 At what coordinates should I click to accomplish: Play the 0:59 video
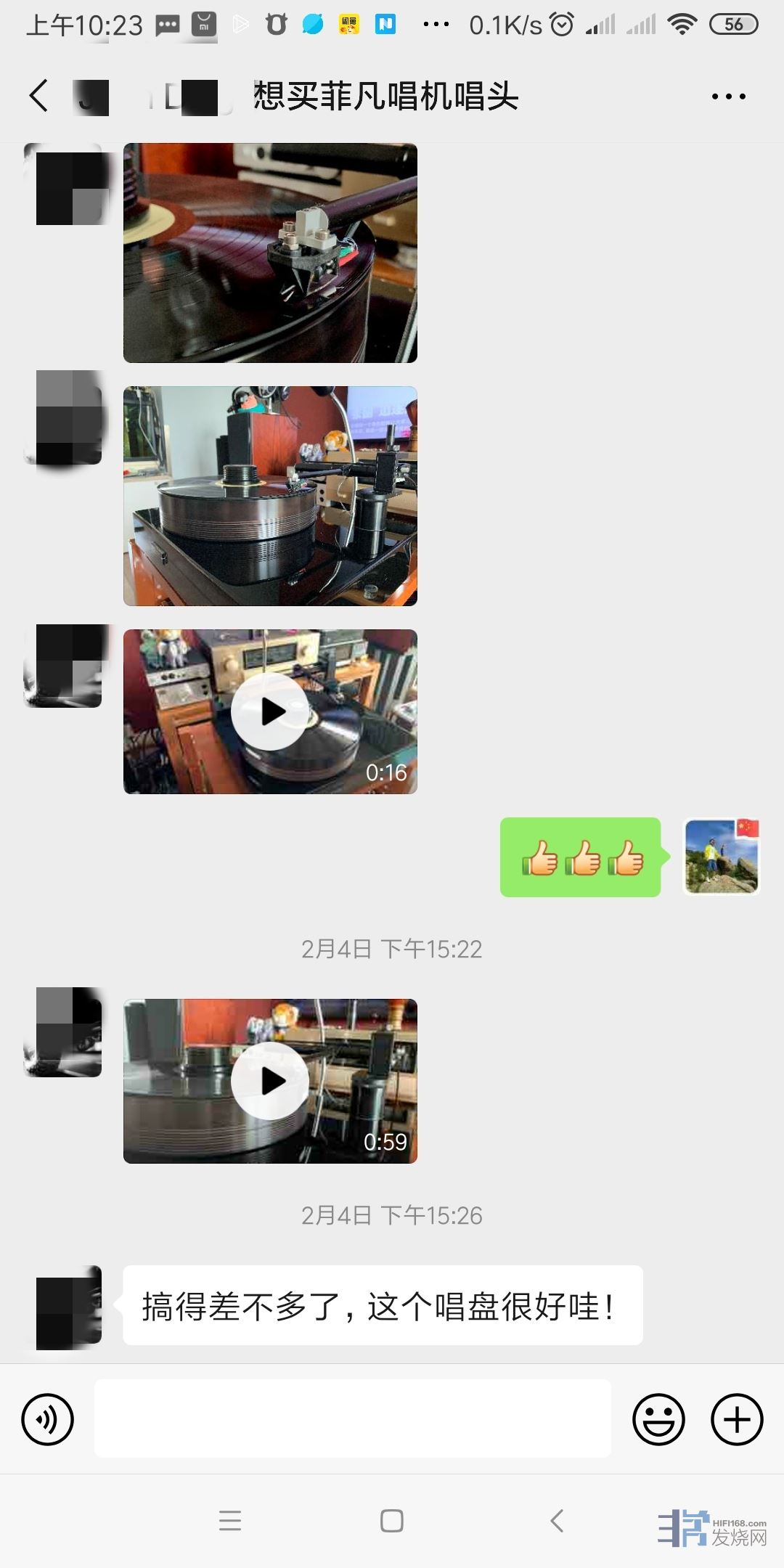pyautogui.click(x=270, y=1081)
